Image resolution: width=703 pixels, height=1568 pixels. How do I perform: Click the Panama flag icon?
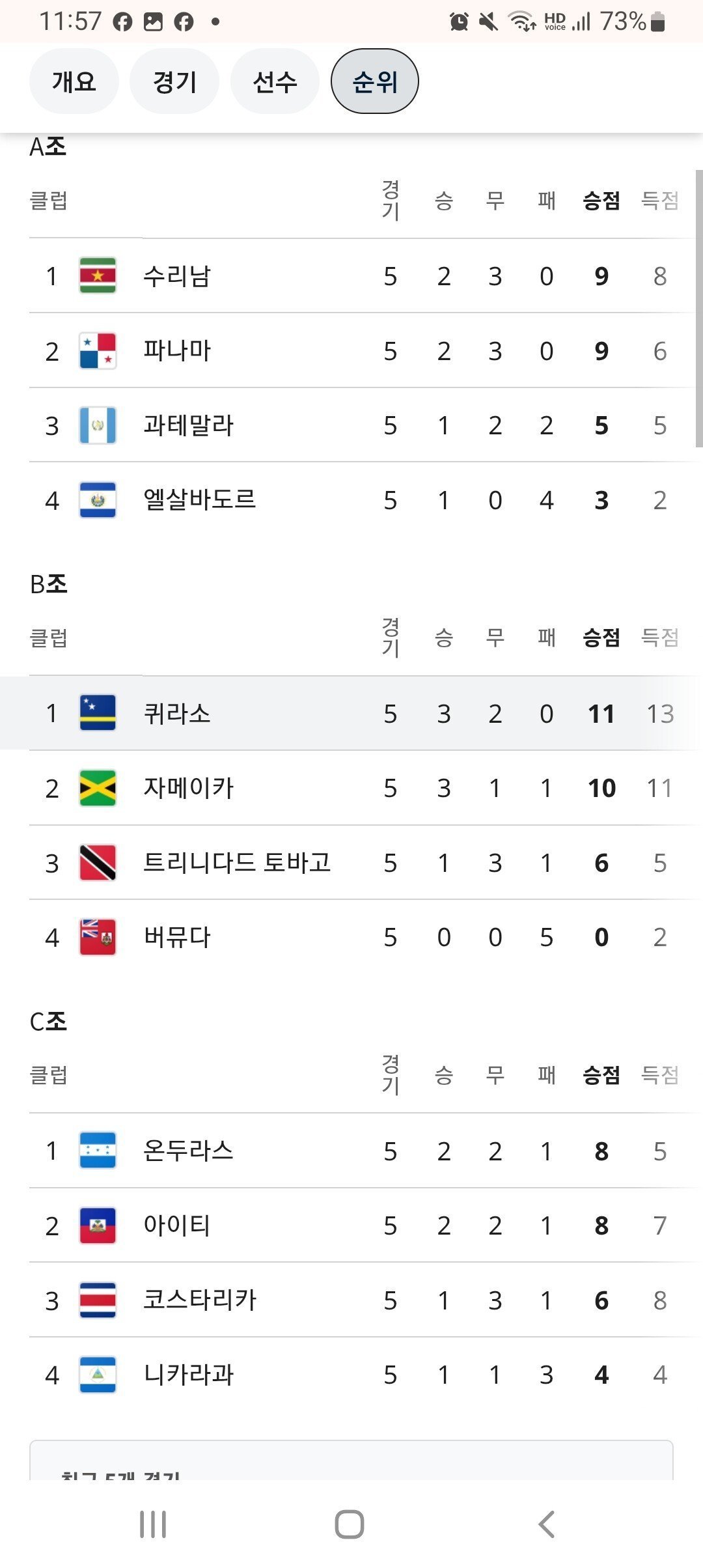coord(96,350)
